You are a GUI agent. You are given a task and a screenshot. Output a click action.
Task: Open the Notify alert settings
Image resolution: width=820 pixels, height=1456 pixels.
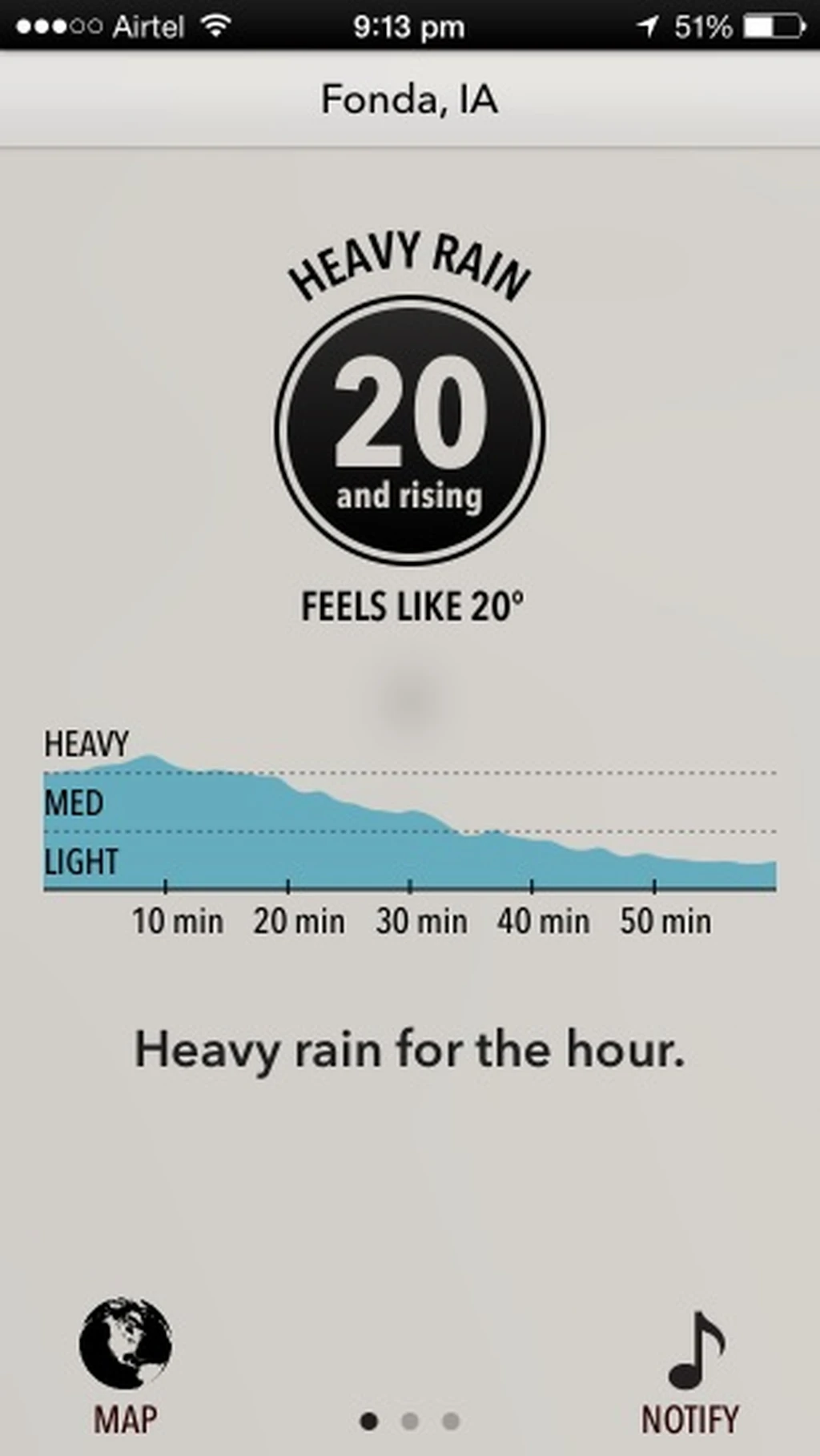click(x=690, y=1370)
